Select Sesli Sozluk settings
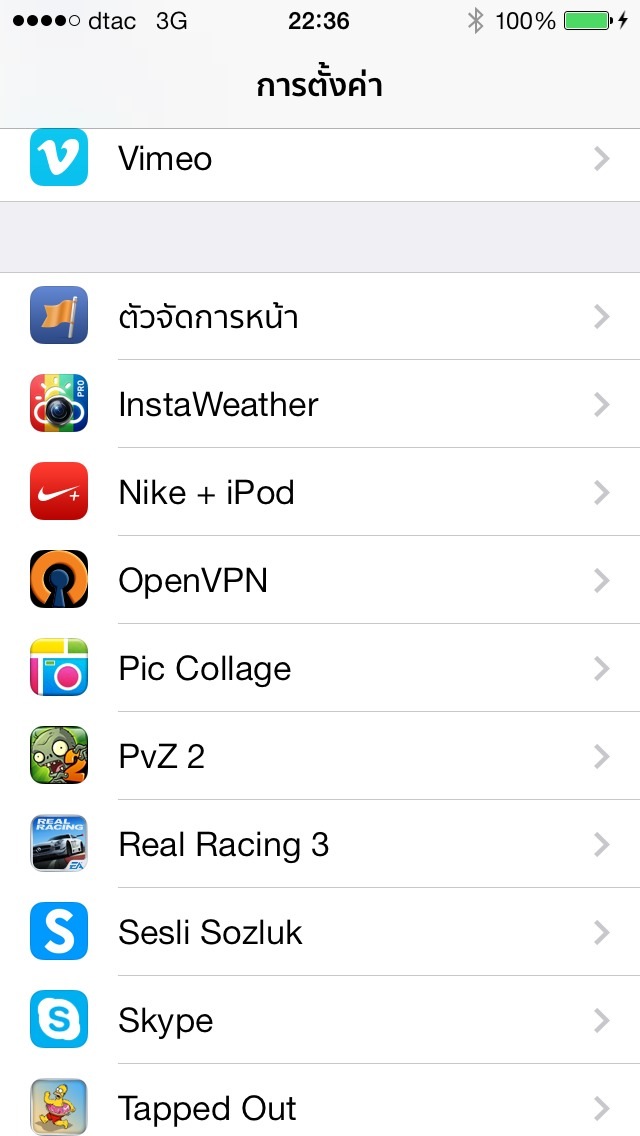The image size is (640, 1136). (320, 933)
